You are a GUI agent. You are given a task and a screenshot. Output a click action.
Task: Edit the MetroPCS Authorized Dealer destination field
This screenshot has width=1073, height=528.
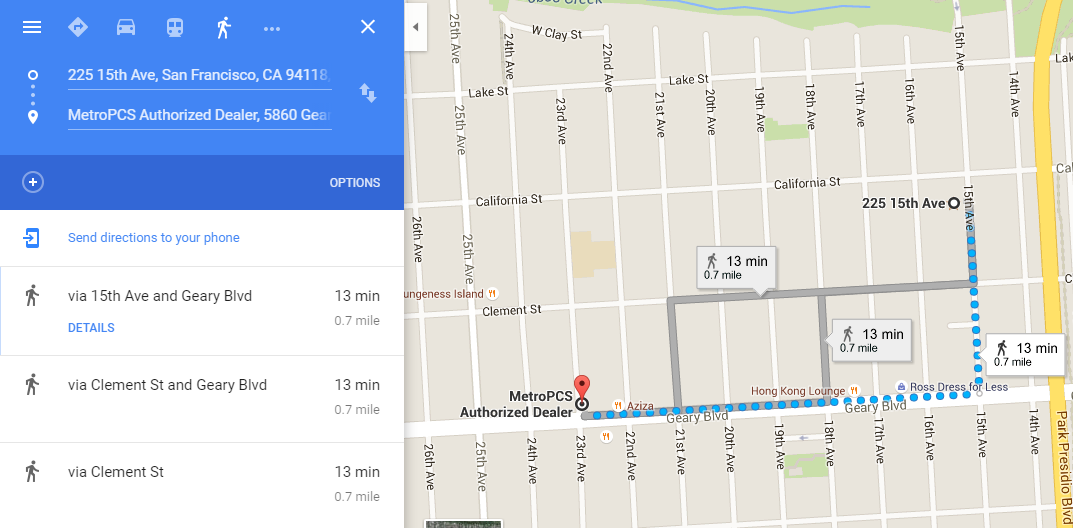[x=198, y=115]
